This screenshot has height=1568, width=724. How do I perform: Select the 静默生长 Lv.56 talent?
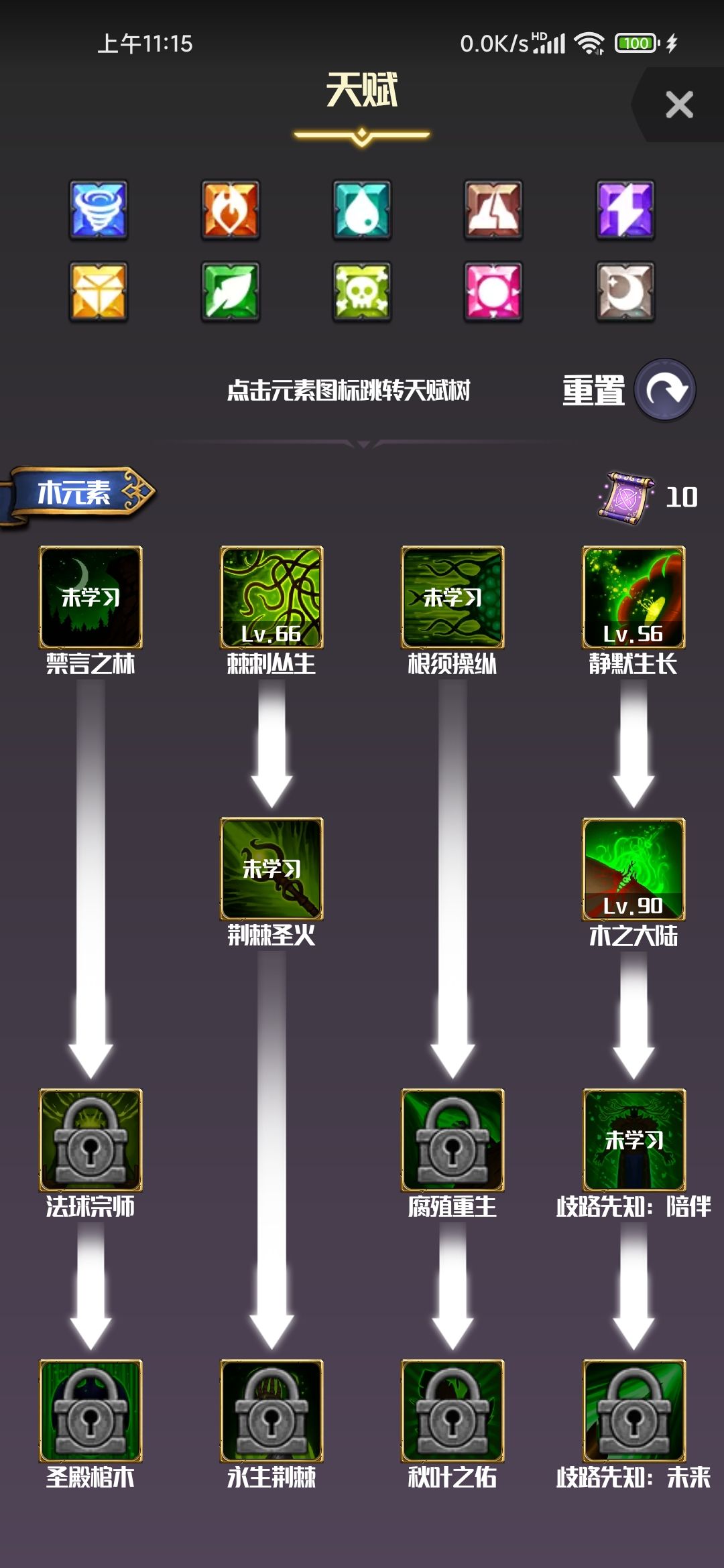(633, 597)
